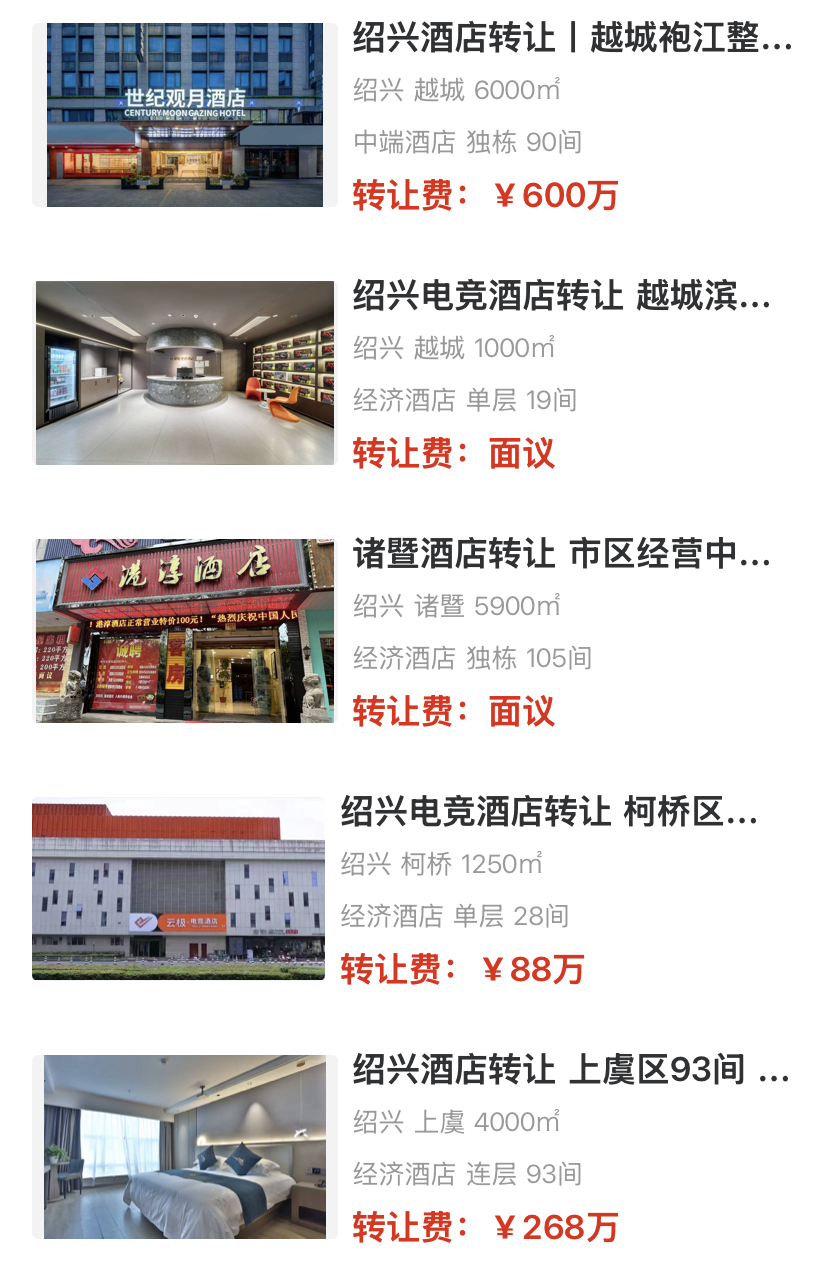Viewport: 828px width, 1263px height.
Task: Click the hotel bedroom photo of the 上虞 listing
Action: tap(185, 1146)
